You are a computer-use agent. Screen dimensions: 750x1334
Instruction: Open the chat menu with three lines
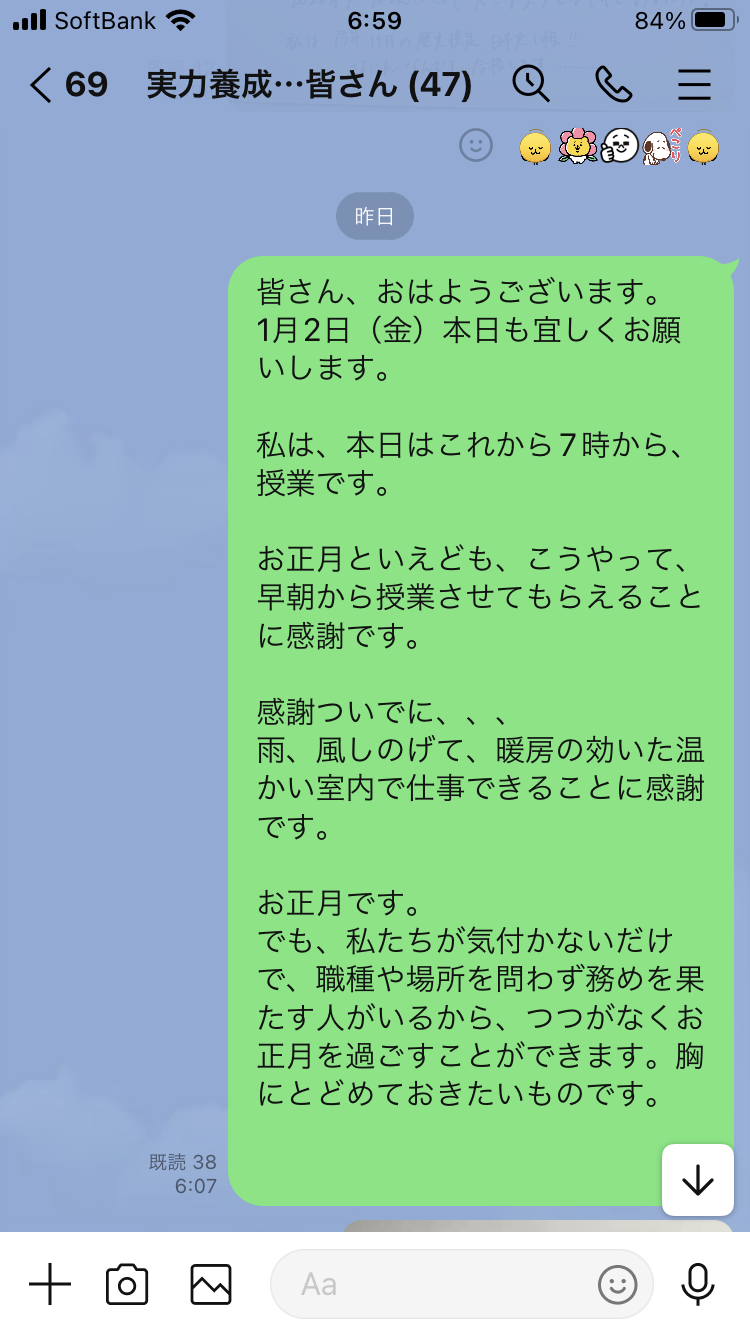[x=694, y=85]
